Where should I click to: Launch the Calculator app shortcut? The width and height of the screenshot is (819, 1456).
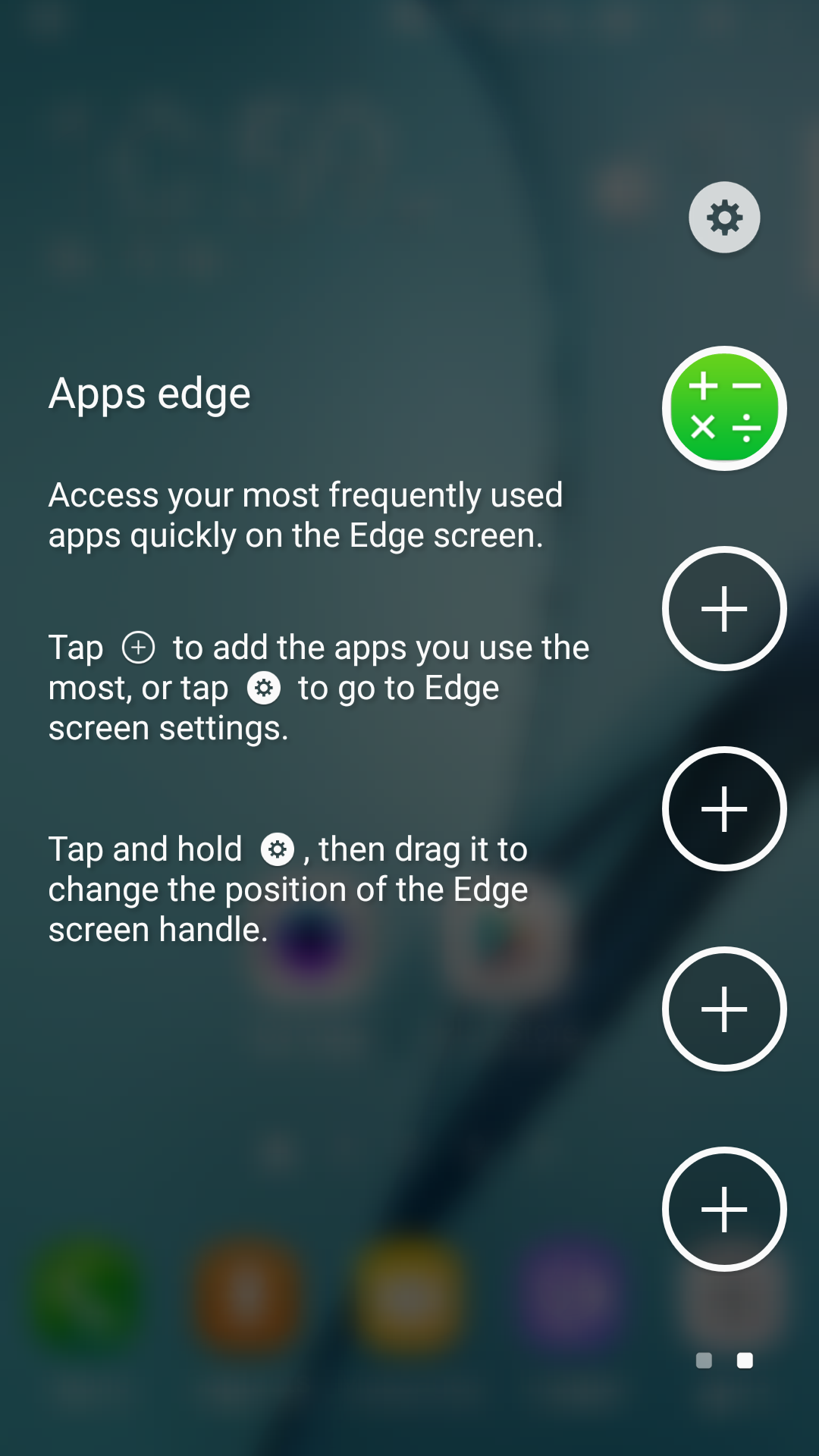tap(724, 409)
